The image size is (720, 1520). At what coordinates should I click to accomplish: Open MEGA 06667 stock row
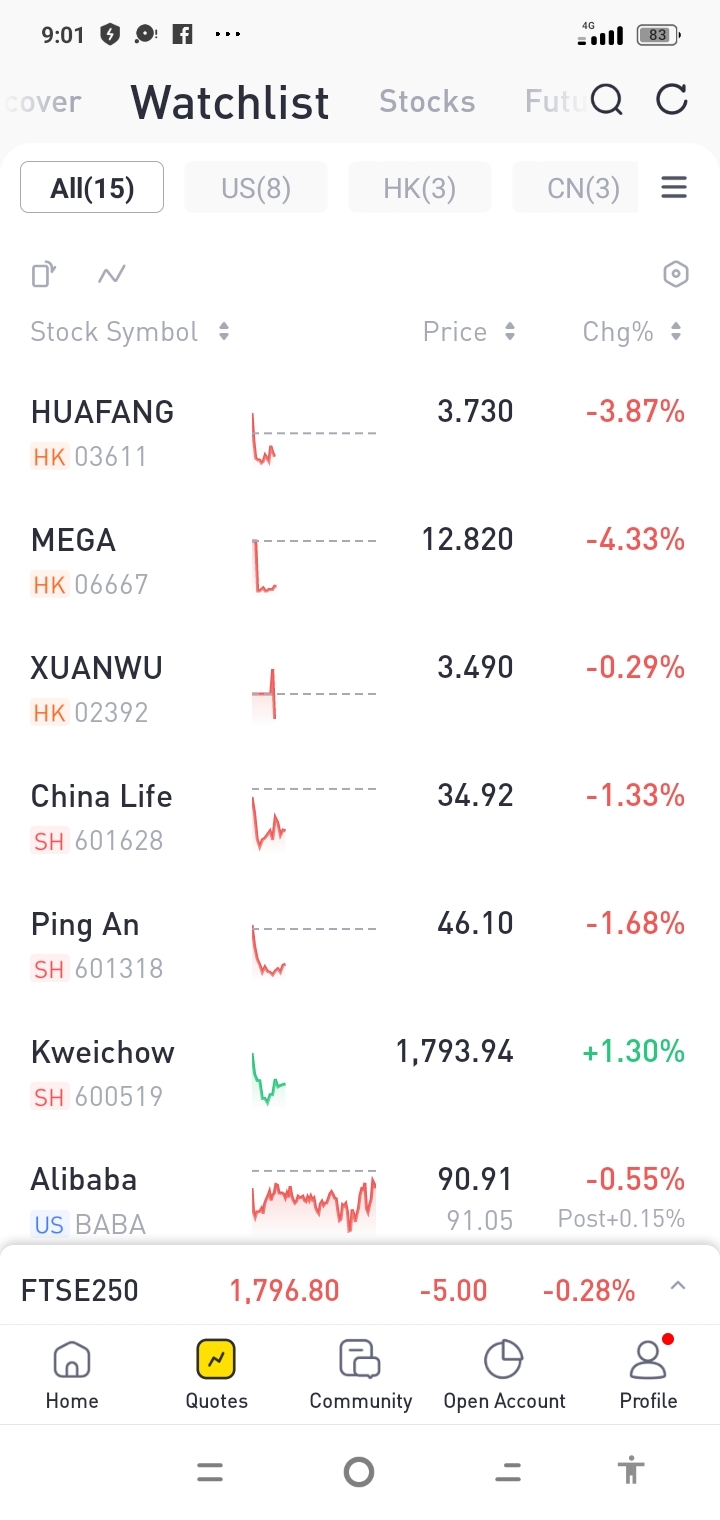(360, 561)
